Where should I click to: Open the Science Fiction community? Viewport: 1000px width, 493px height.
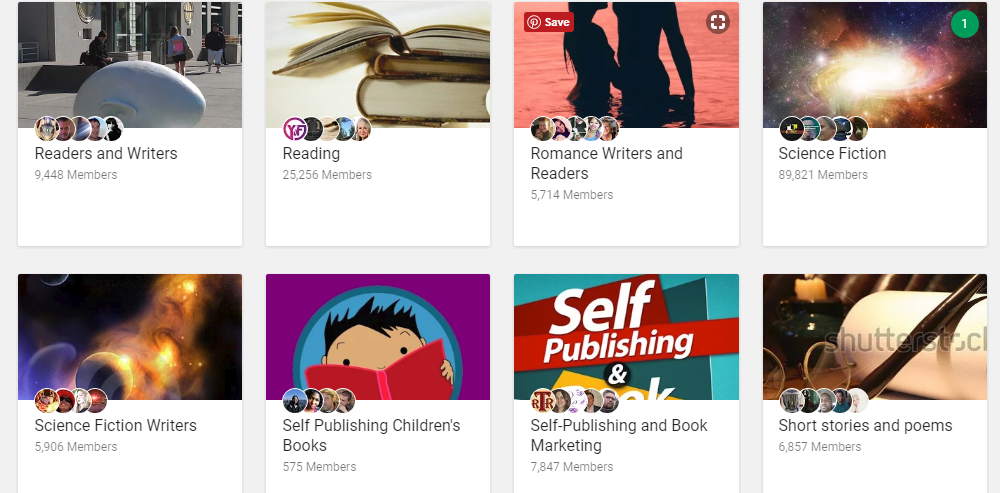[x=832, y=154]
